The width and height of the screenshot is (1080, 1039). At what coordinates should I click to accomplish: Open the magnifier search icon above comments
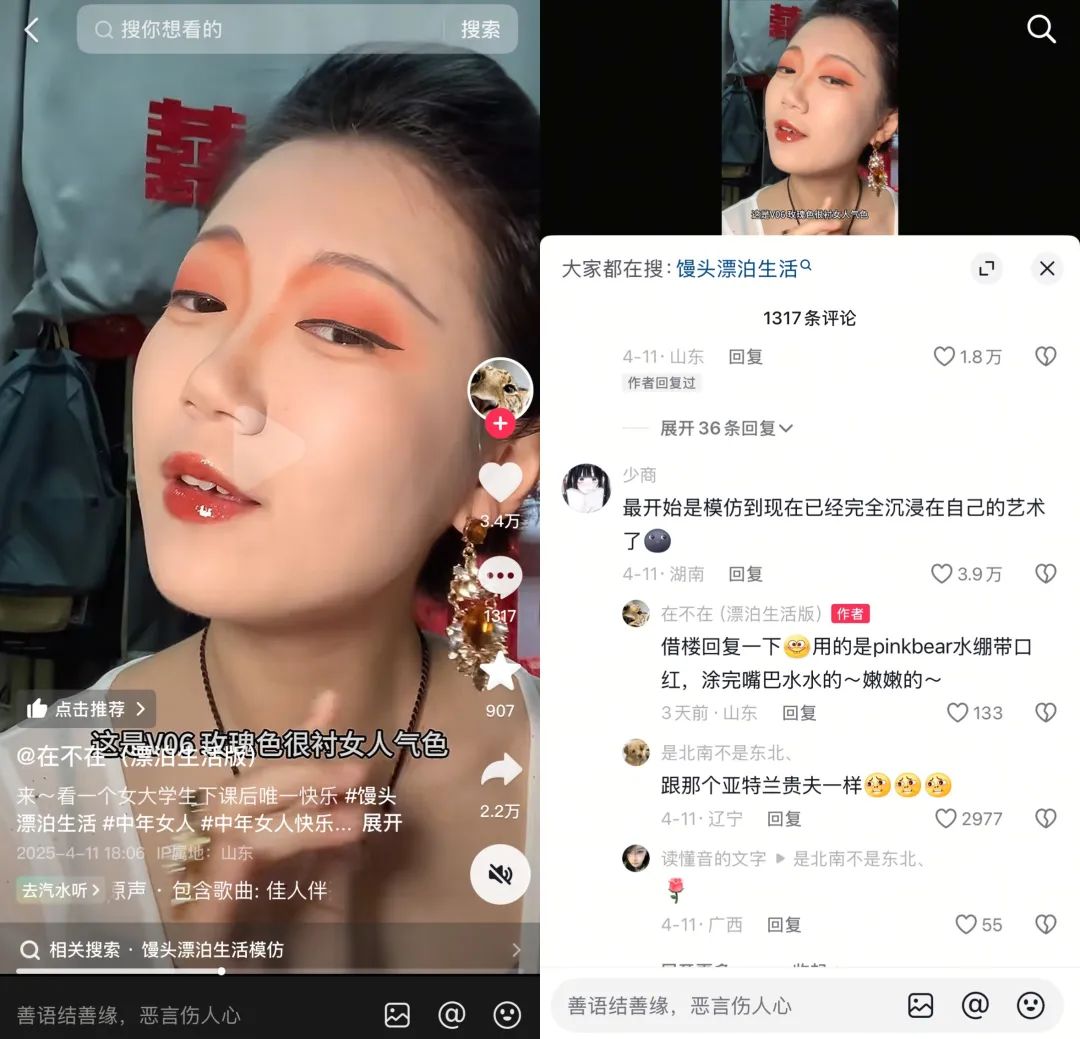point(1041,29)
